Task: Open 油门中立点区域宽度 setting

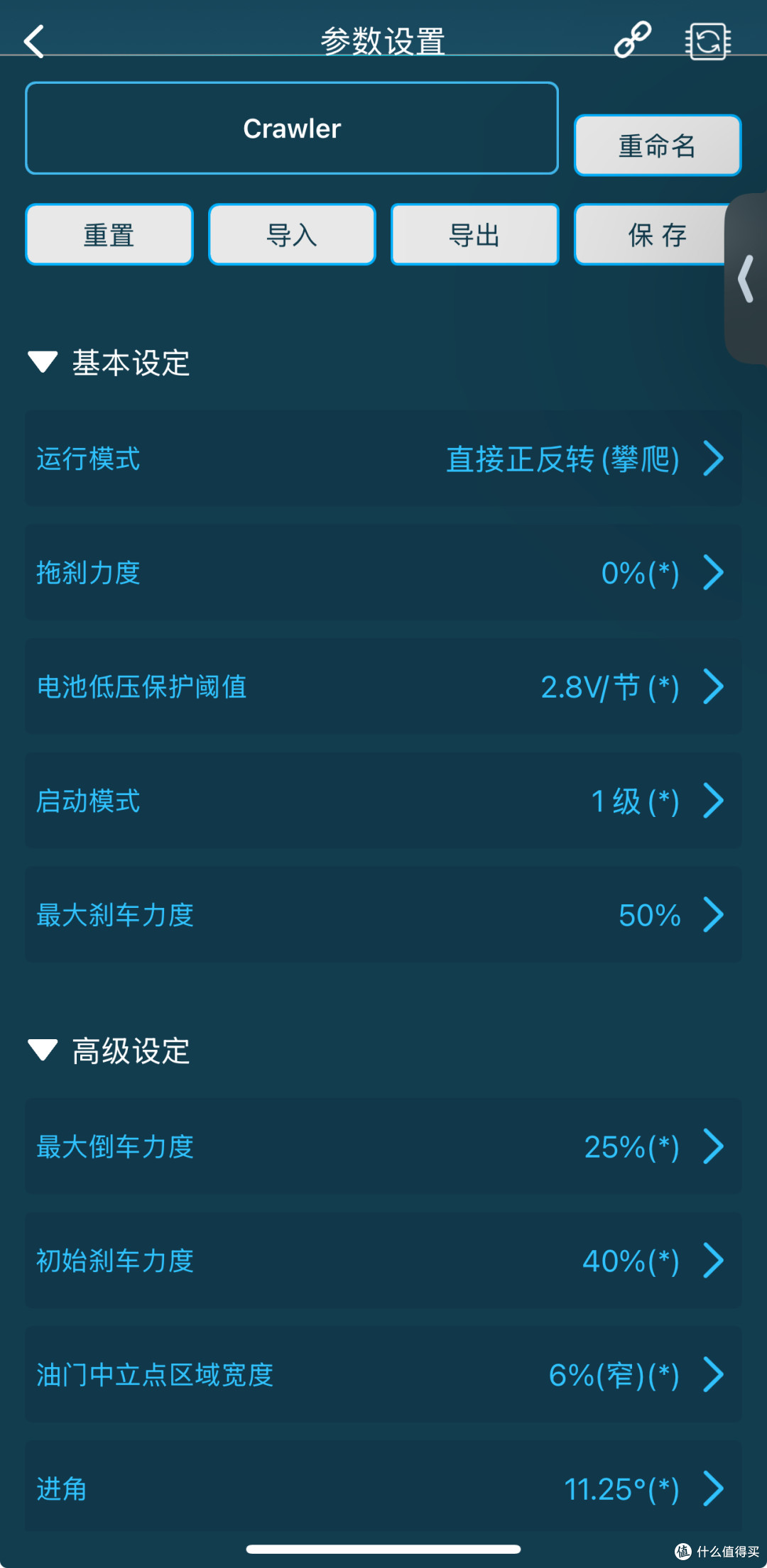Action: tap(383, 1375)
